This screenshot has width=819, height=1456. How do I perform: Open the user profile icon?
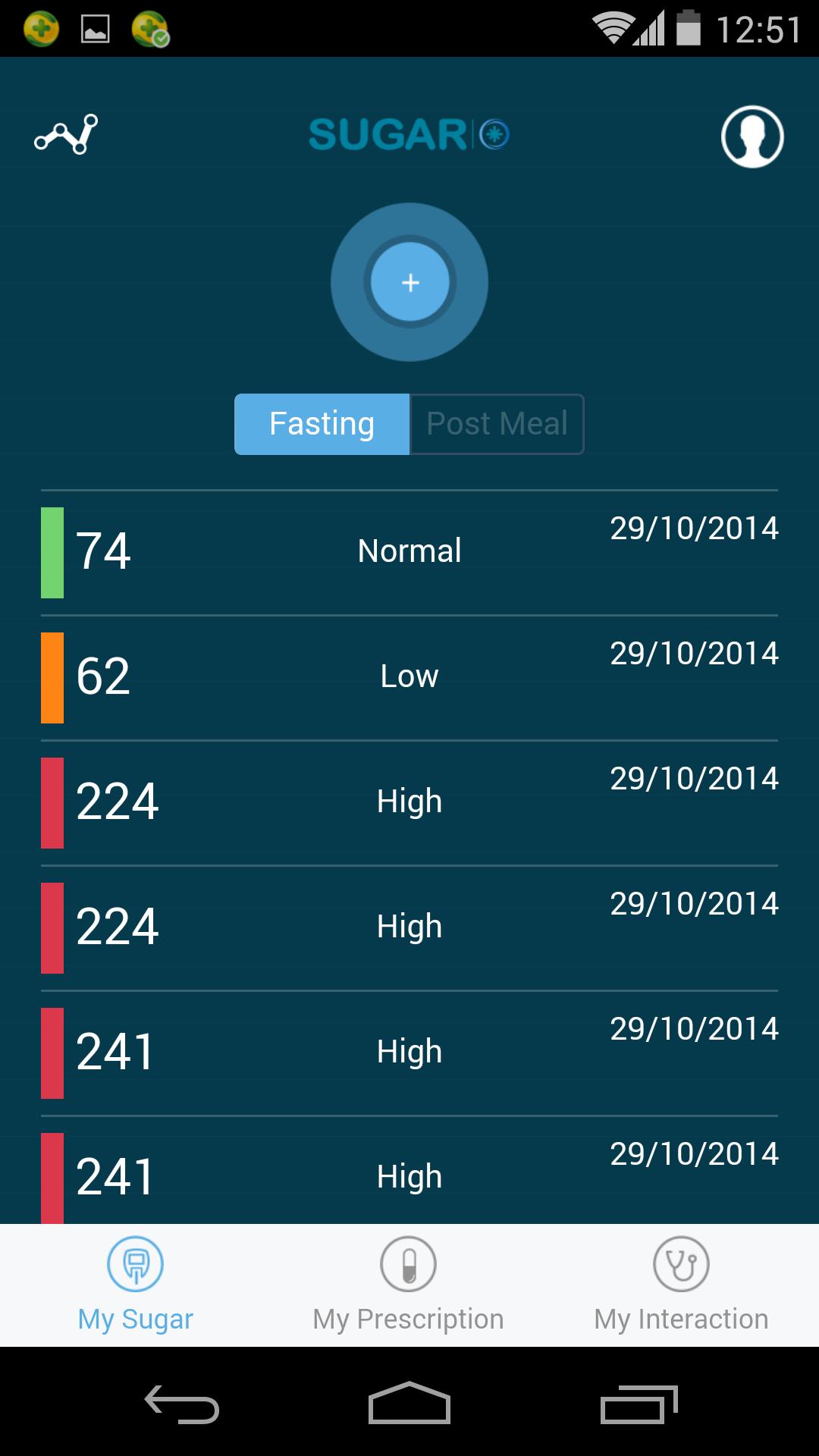[x=752, y=136]
